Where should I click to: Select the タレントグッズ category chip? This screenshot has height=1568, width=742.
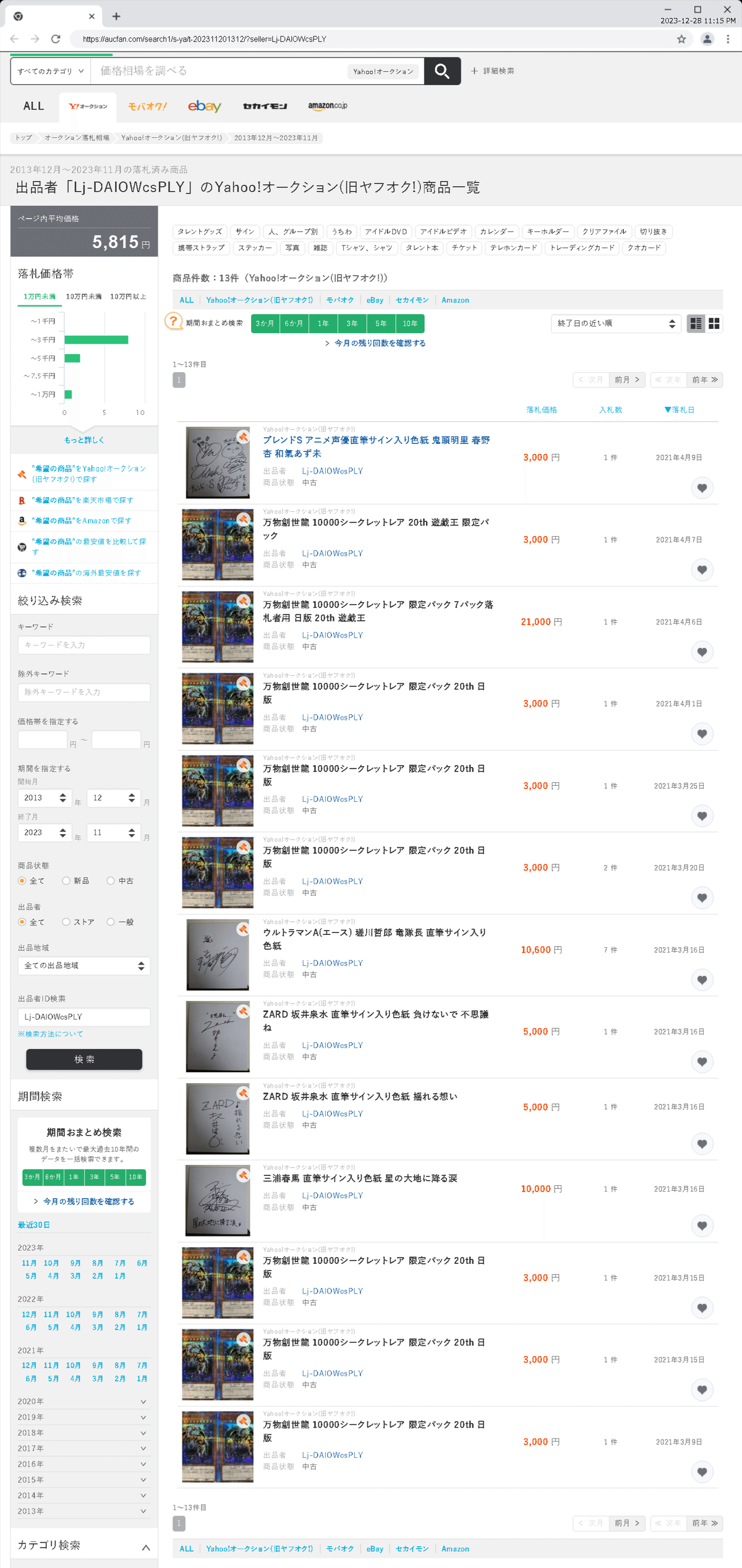point(199,231)
